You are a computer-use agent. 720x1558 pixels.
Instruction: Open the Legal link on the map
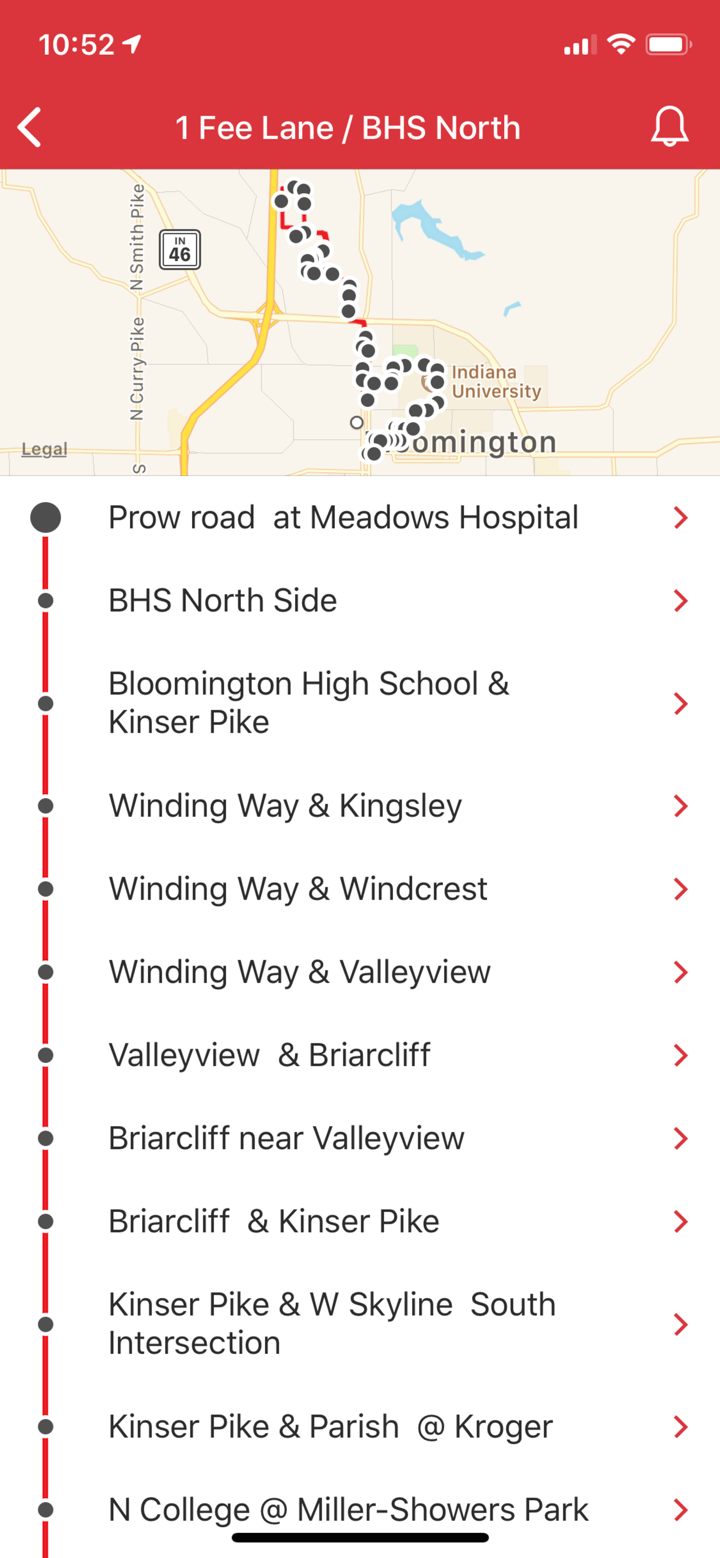[x=43, y=449]
